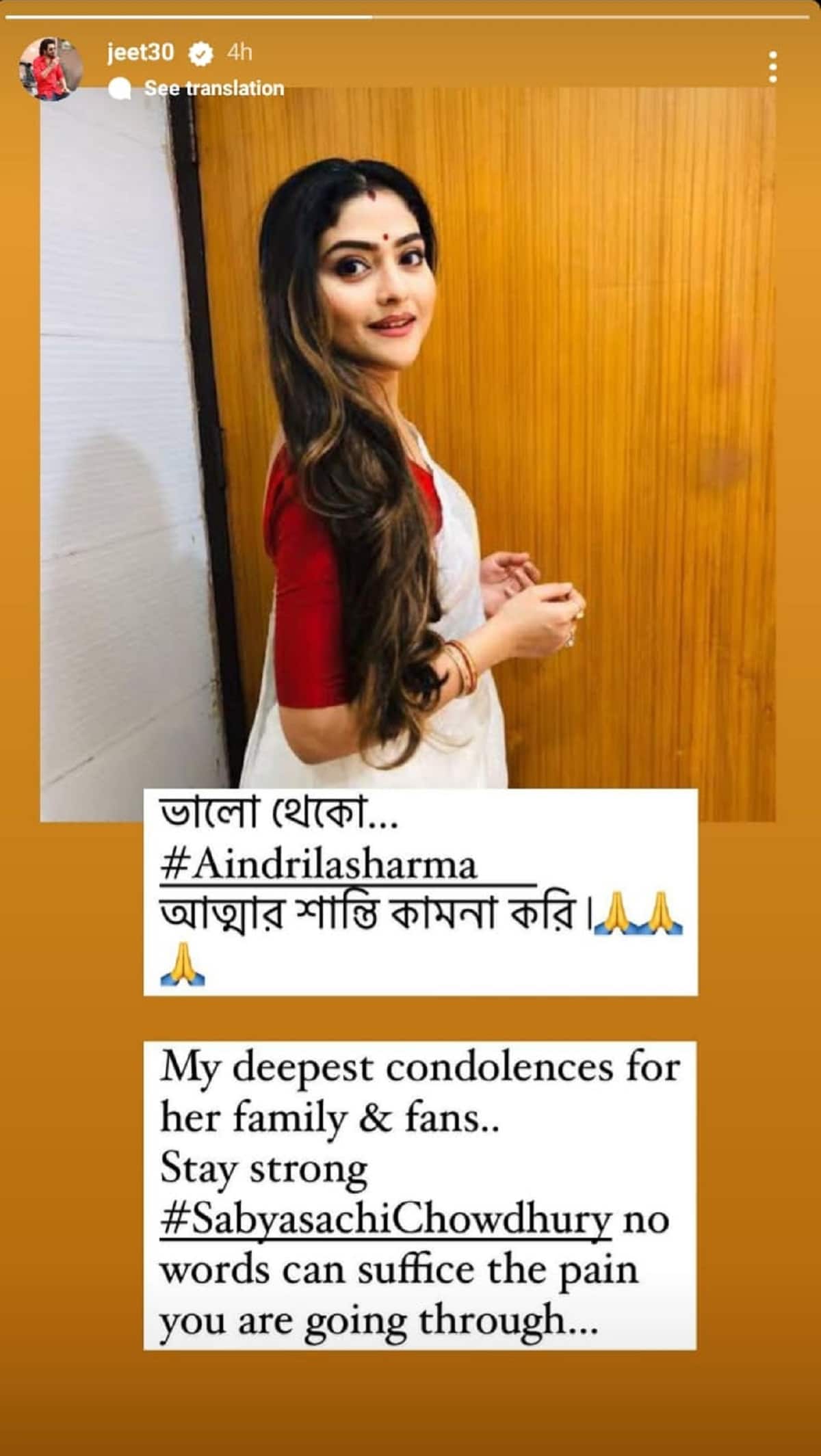Visit the jeet30 username profile
The height and width of the screenshot is (1456, 821).
click(x=140, y=53)
